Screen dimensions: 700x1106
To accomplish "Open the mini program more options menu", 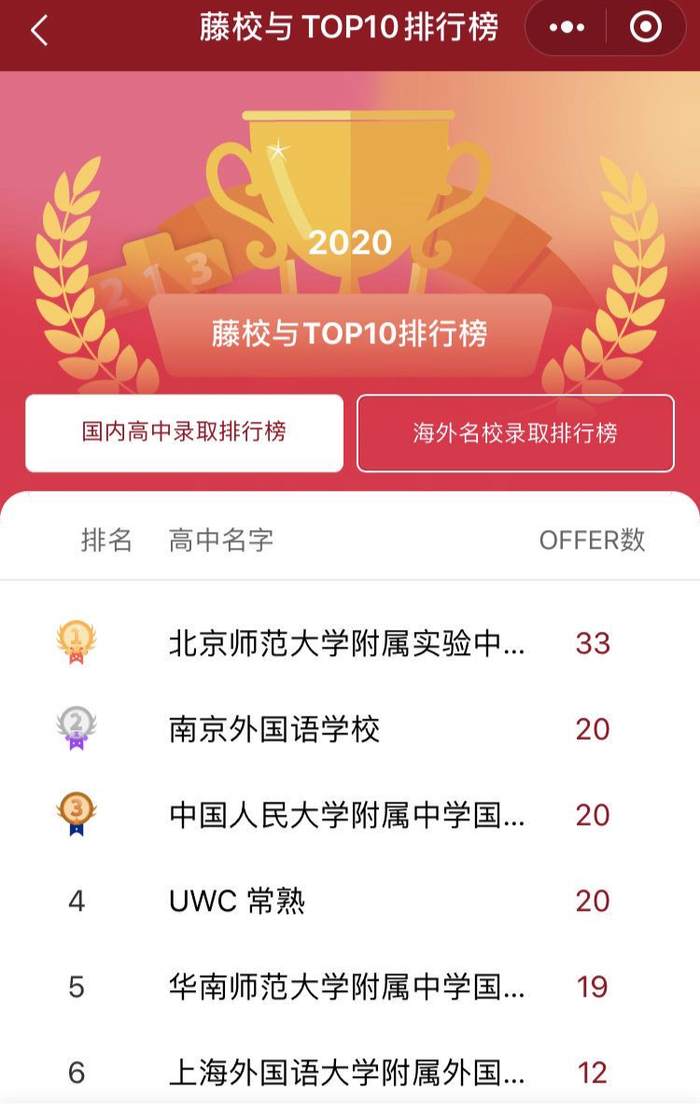I will pyautogui.click(x=567, y=28).
